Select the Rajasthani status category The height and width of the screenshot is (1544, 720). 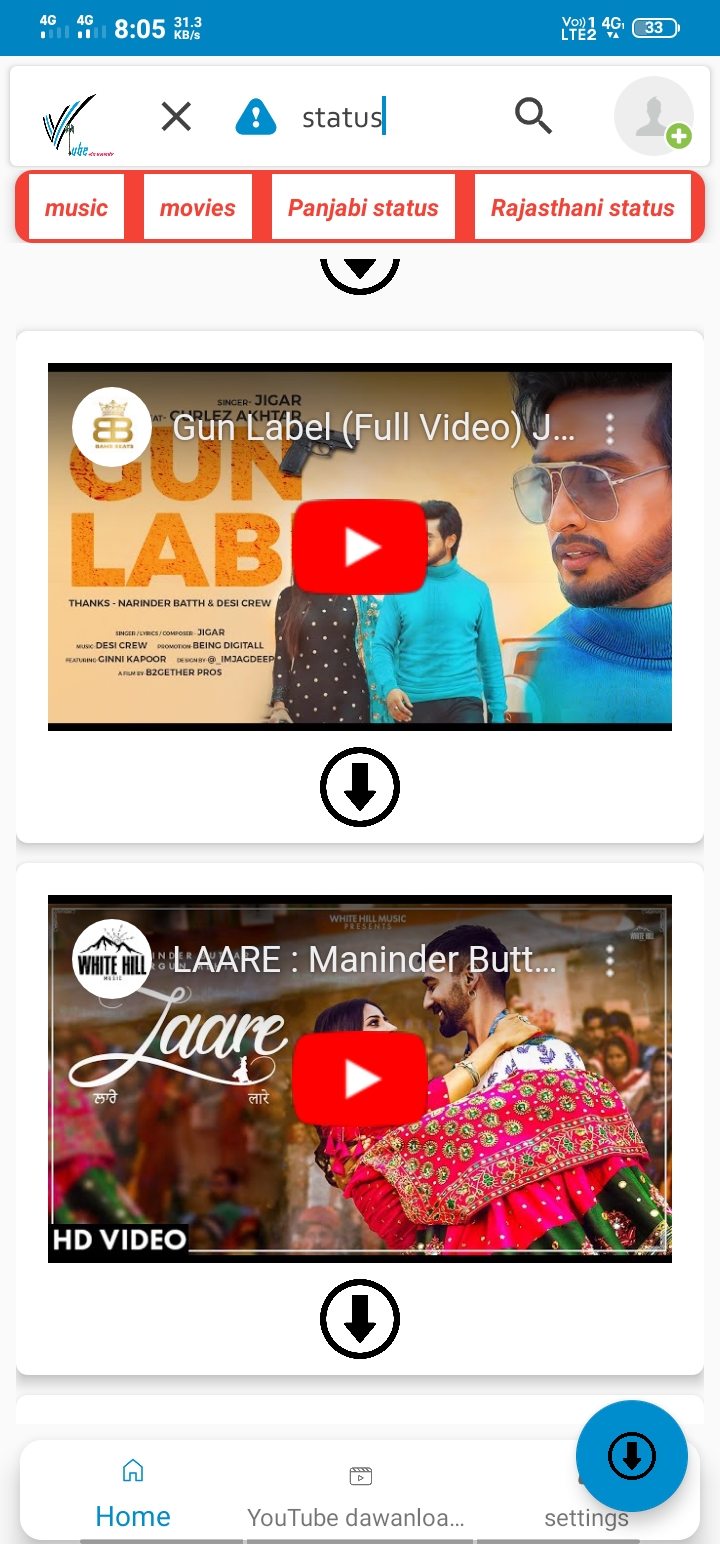582,207
